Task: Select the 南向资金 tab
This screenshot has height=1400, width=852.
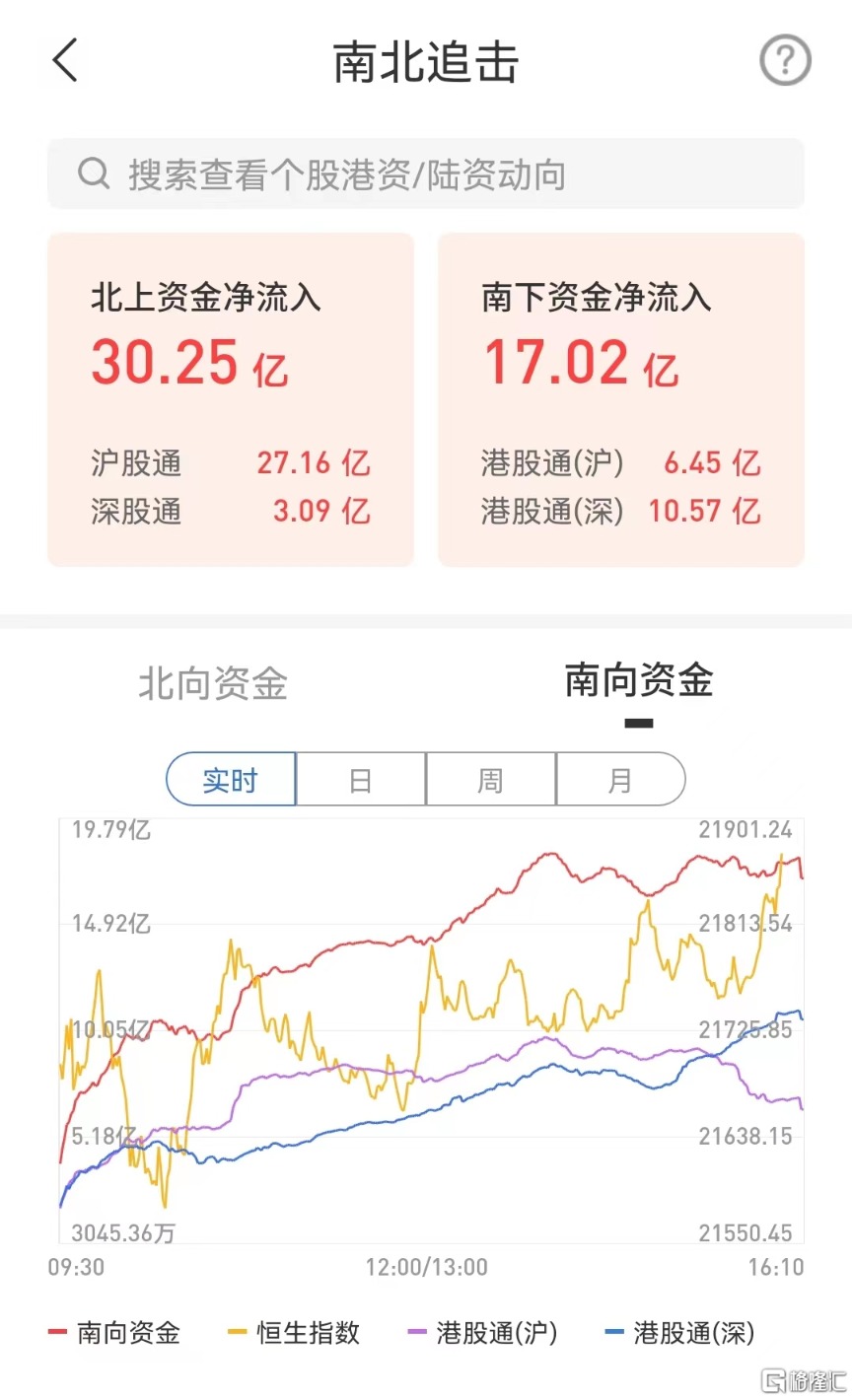Action: click(x=639, y=681)
